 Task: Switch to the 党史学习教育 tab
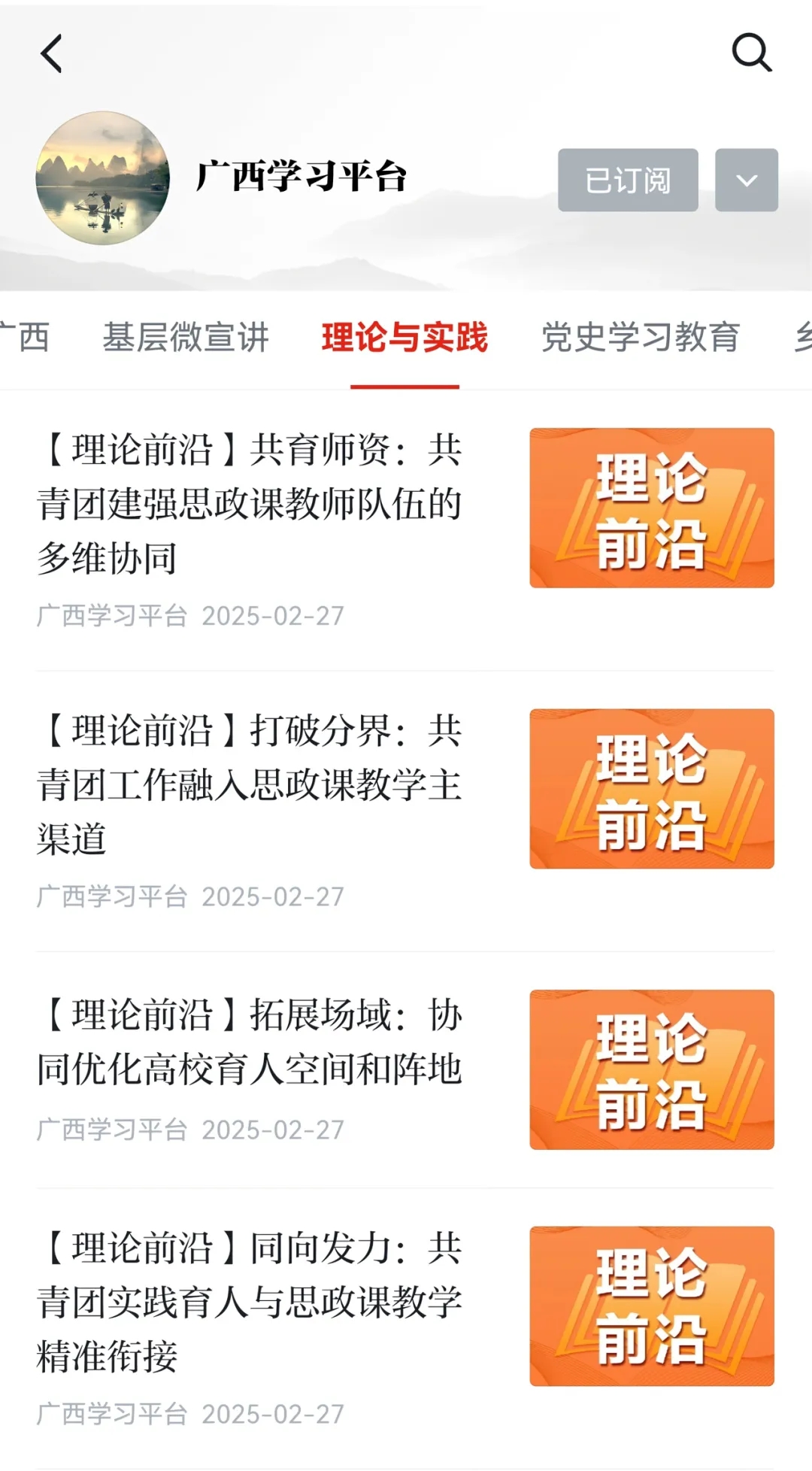pos(641,337)
